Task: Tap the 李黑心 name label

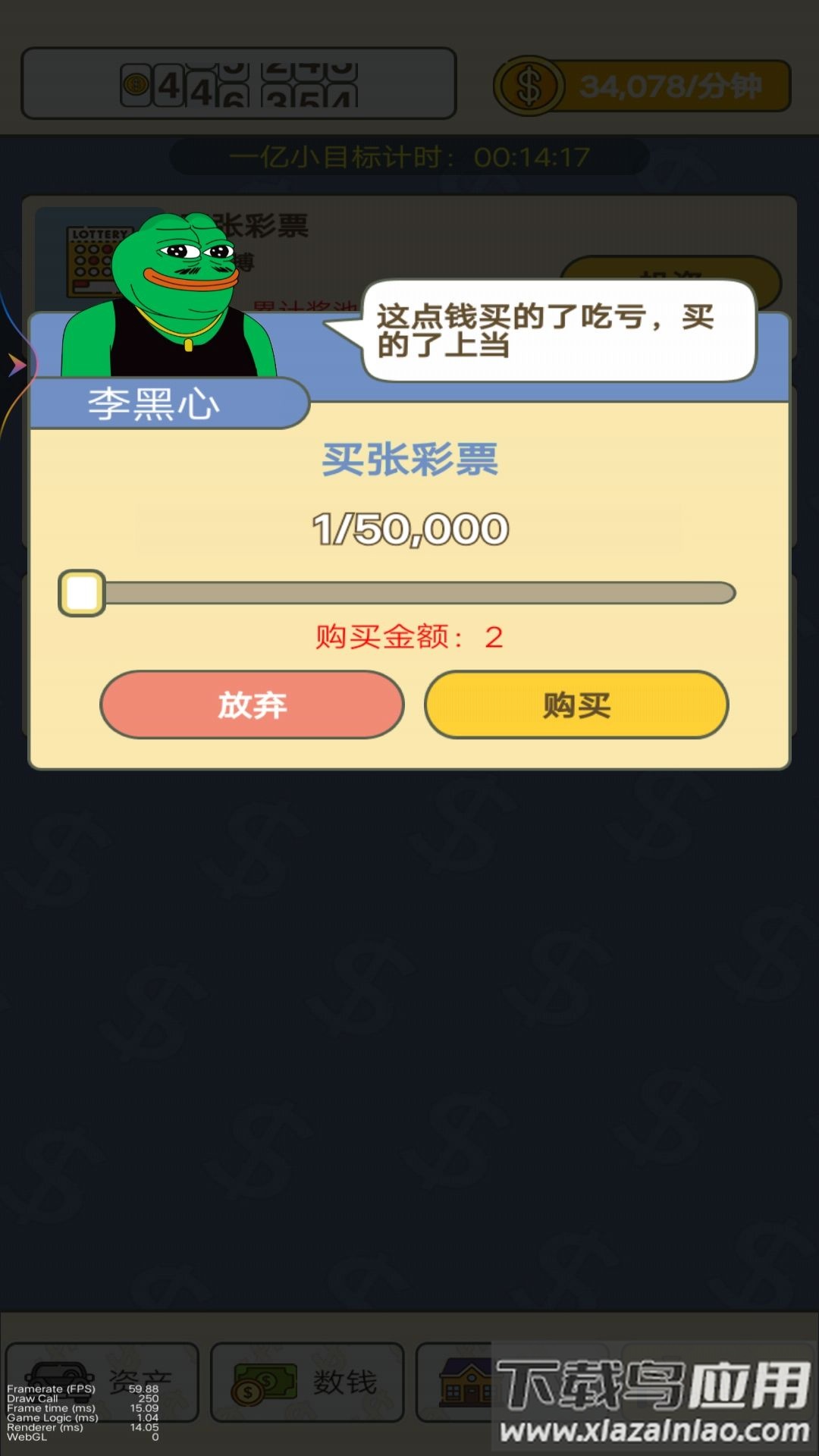Action: [155, 402]
